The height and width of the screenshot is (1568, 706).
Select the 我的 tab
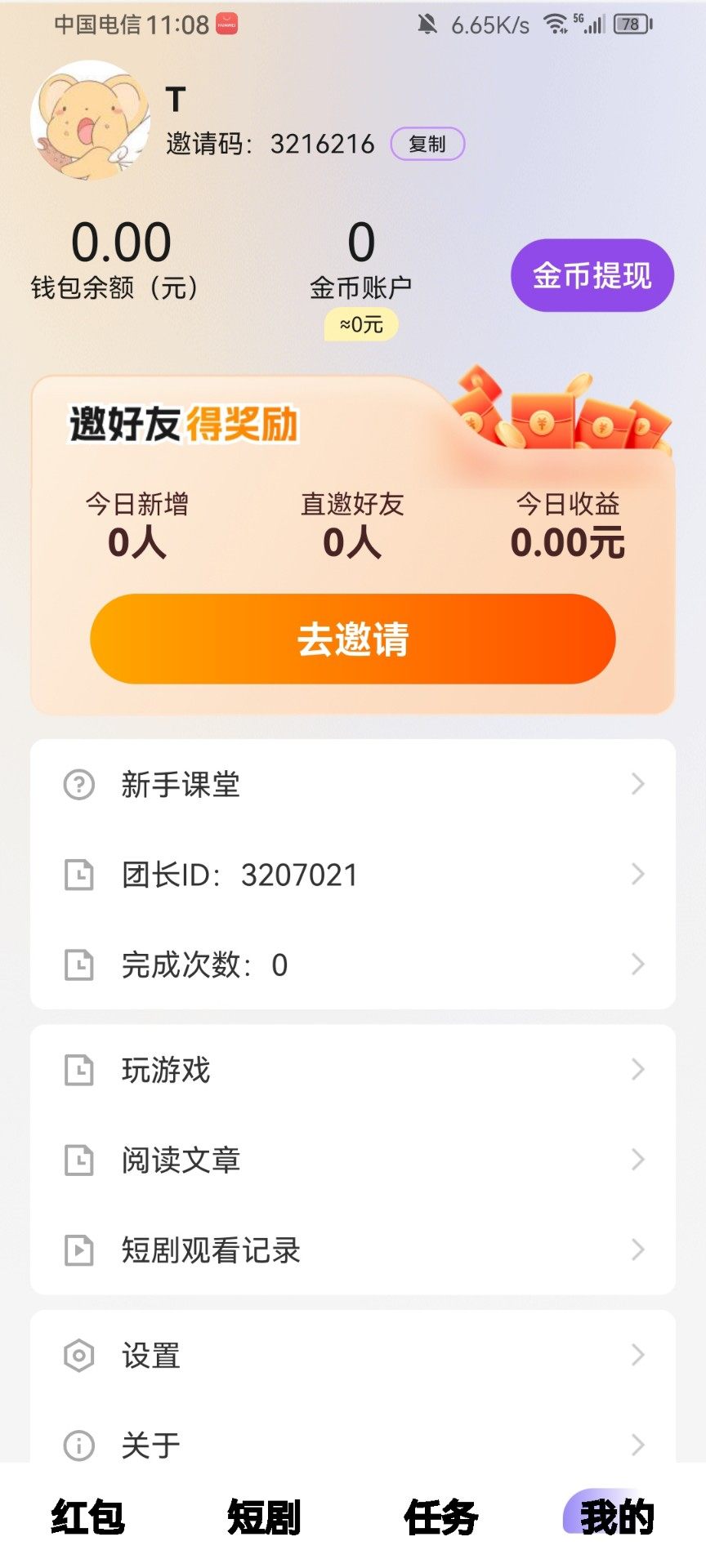pos(616,1517)
